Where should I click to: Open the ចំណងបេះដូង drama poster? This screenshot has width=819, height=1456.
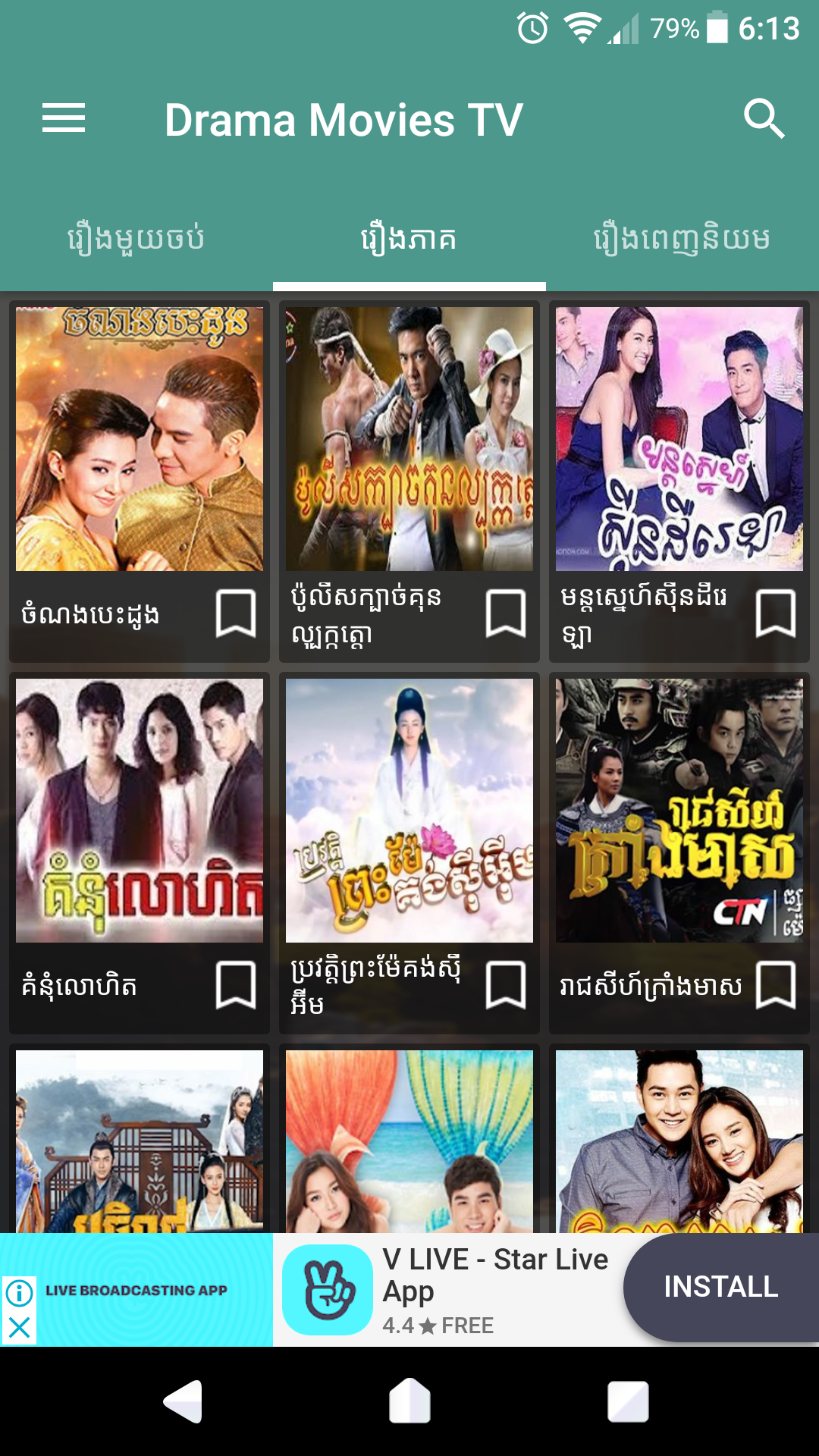coord(140,438)
